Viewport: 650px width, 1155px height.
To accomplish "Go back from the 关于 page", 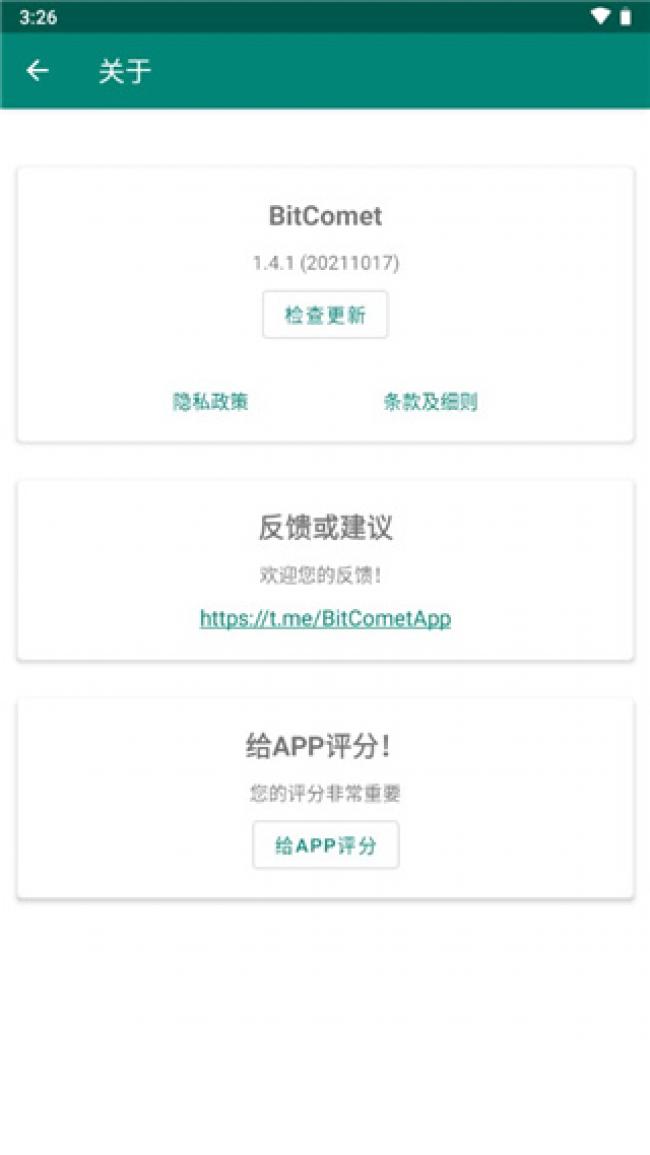I will coord(38,71).
